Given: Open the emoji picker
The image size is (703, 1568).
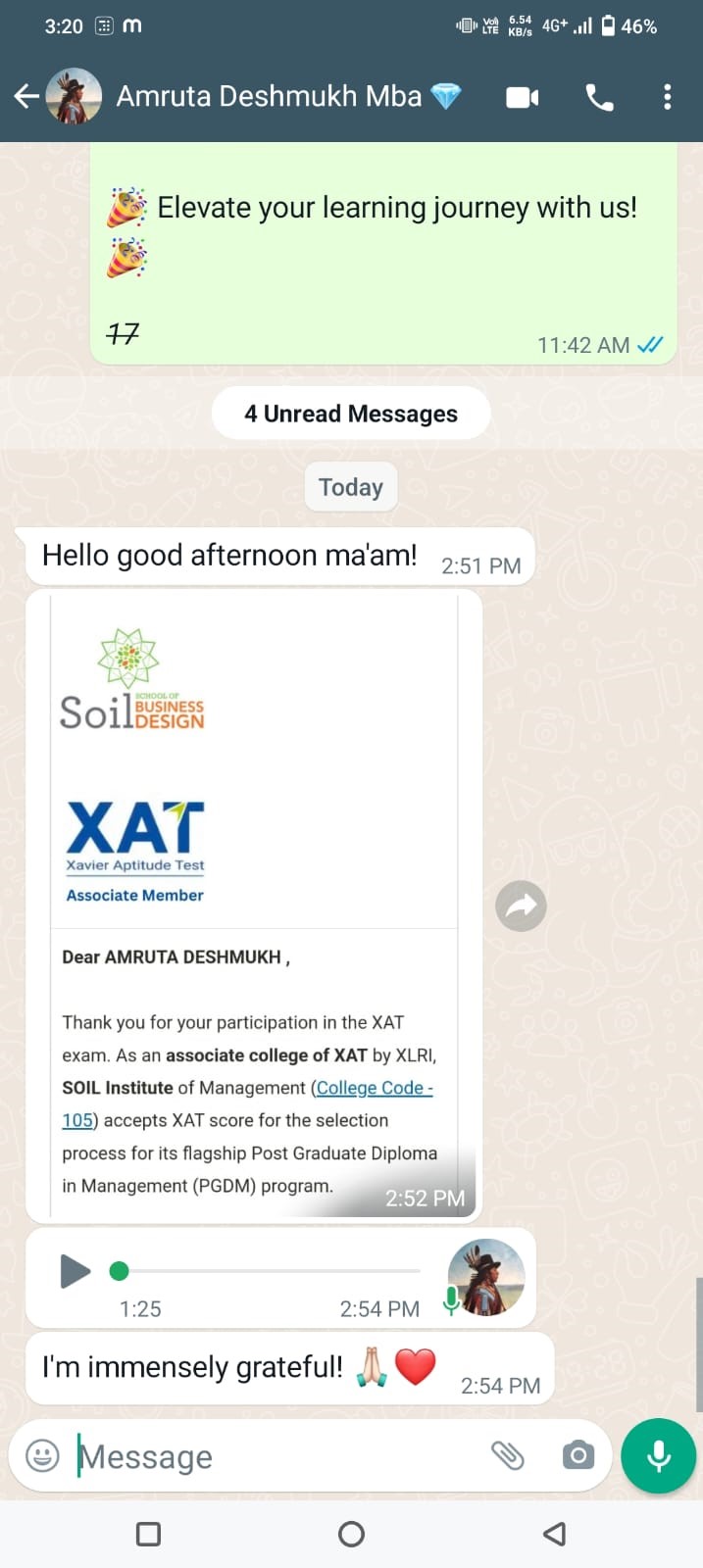Looking at the screenshot, I should point(42,1456).
